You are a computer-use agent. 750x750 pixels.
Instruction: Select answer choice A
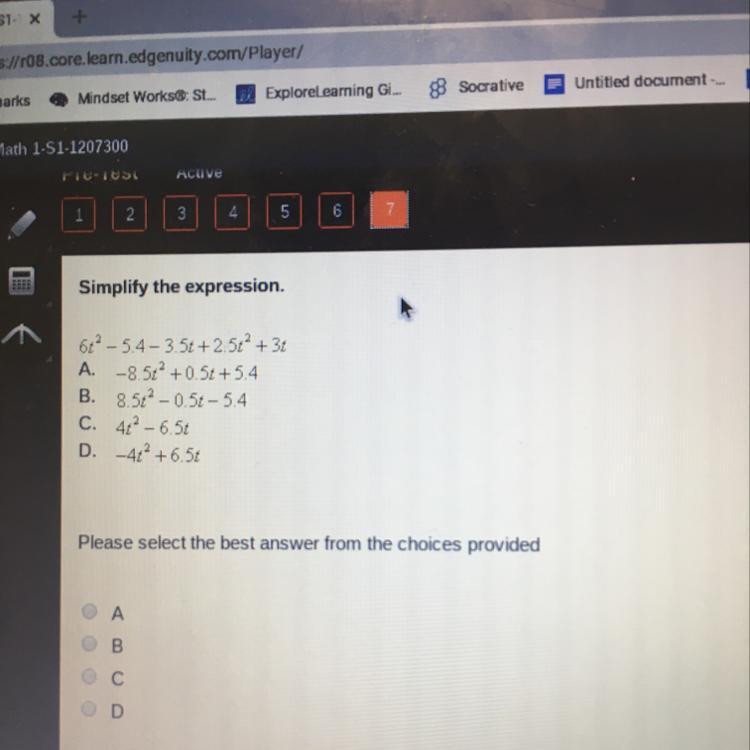point(91,611)
